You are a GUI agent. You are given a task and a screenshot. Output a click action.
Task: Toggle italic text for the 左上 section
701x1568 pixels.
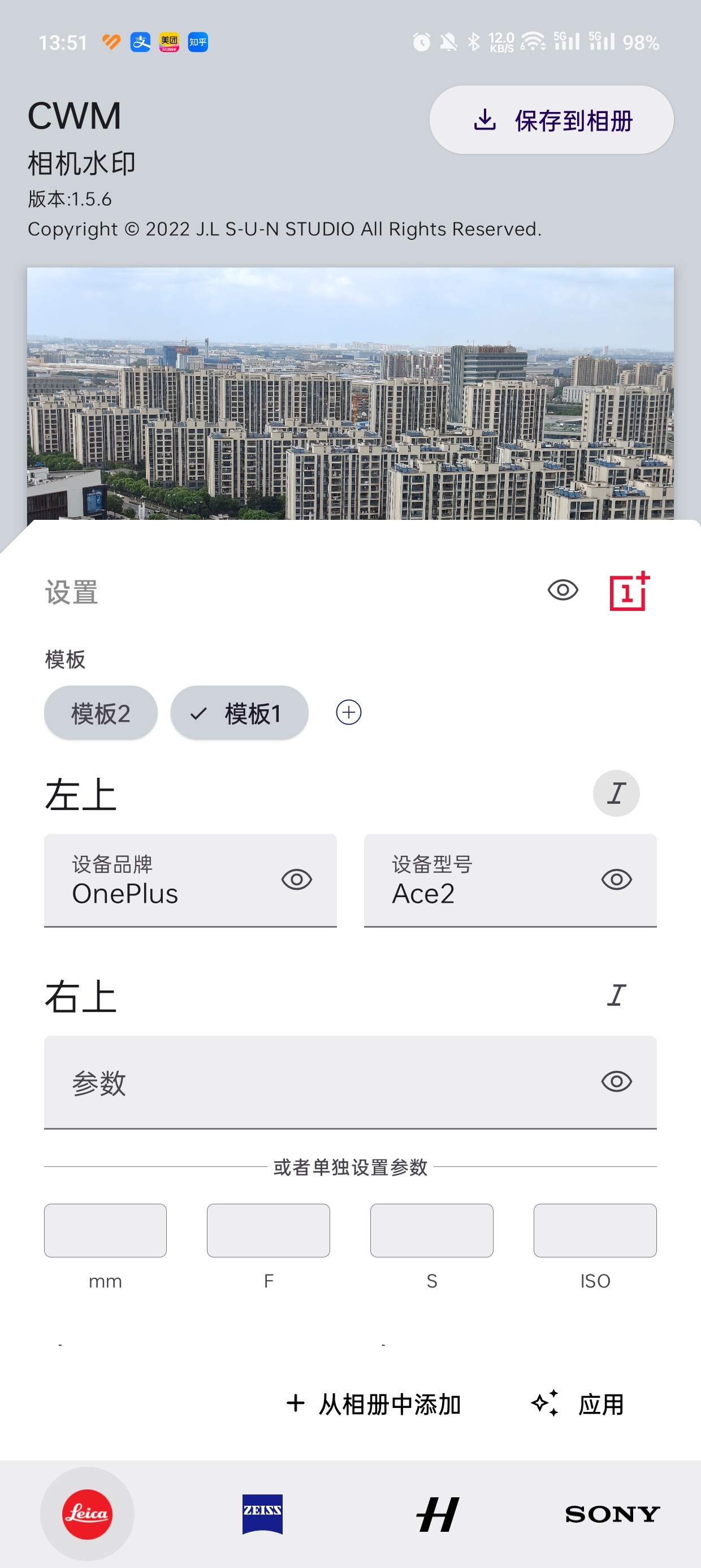[x=616, y=792]
